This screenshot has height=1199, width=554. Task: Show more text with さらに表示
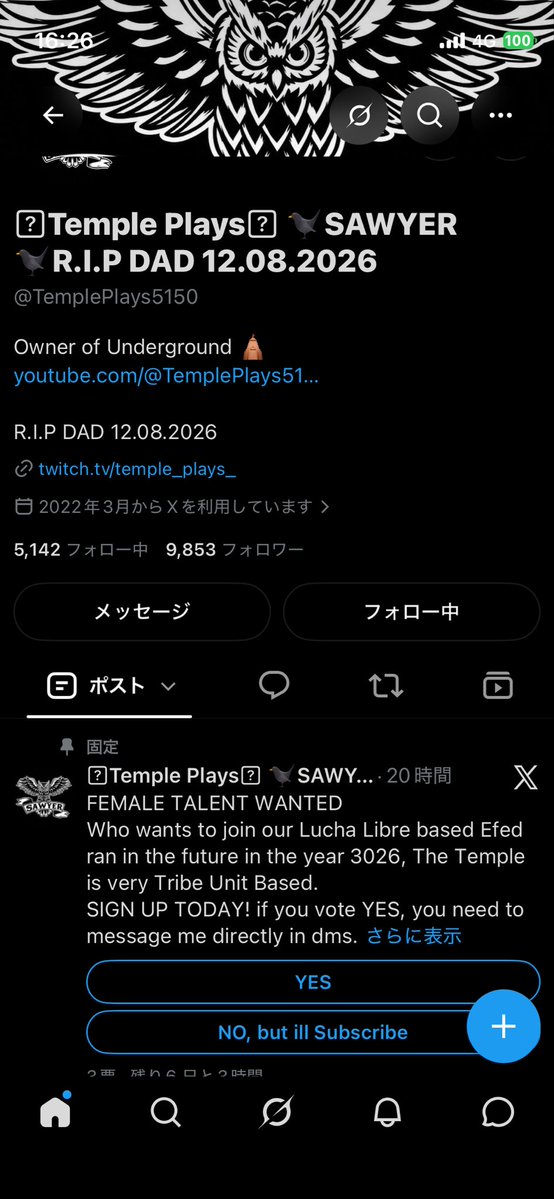tap(414, 936)
